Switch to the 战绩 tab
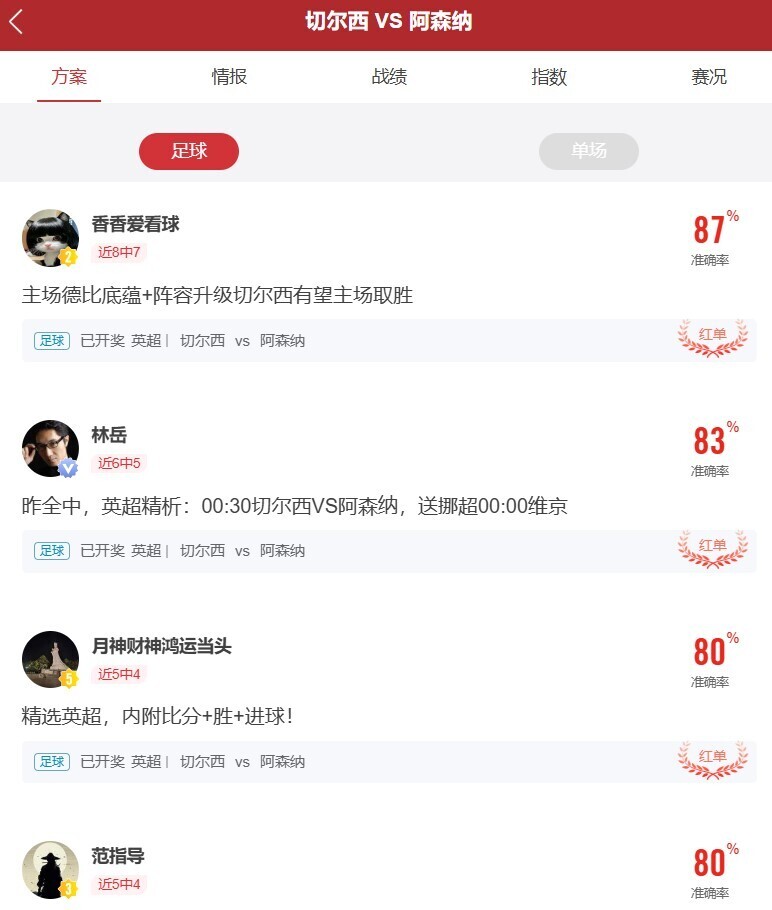The height and width of the screenshot is (910, 772). click(x=389, y=77)
